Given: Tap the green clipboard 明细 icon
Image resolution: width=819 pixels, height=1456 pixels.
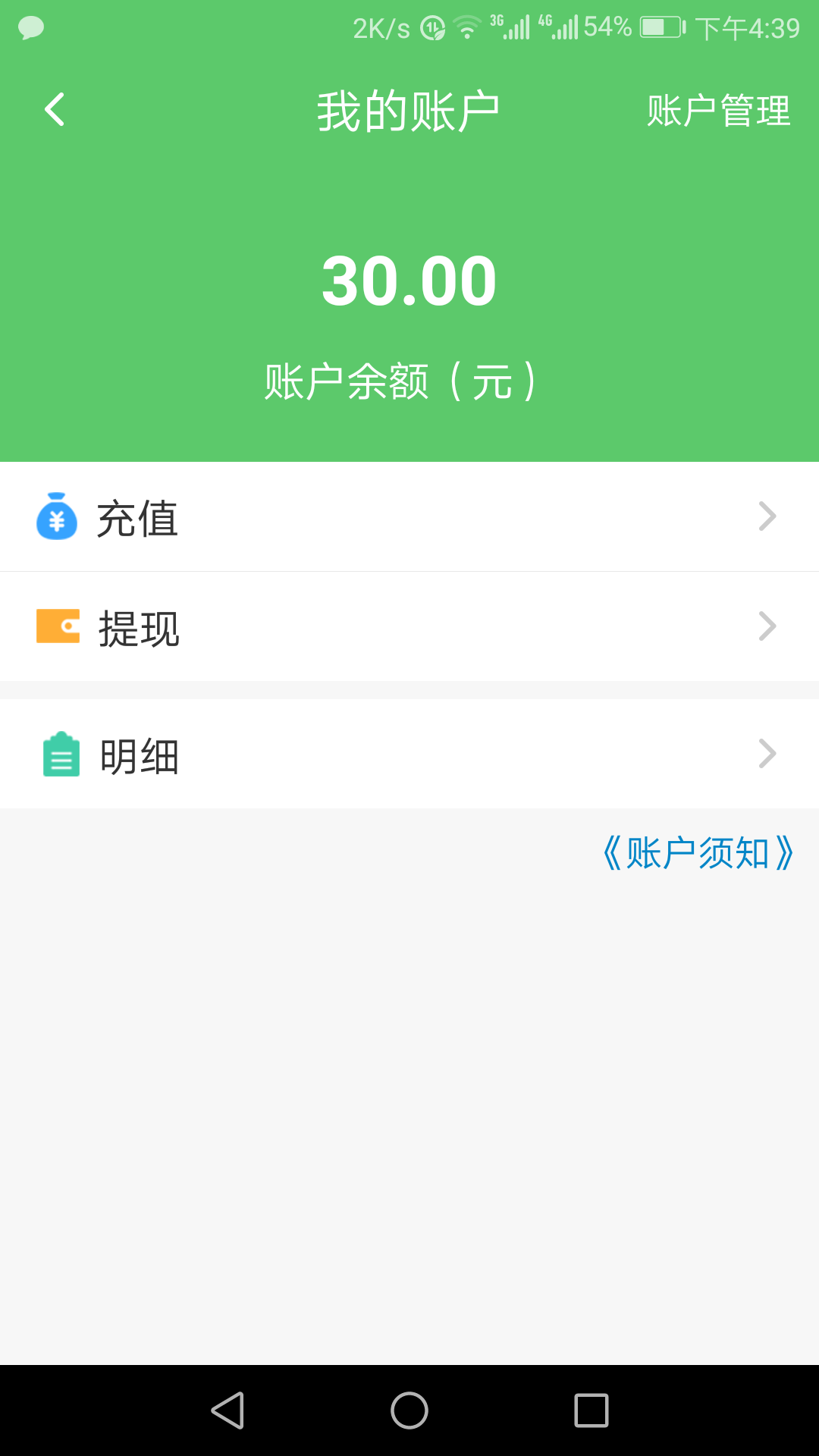Looking at the screenshot, I should pos(60,753).
